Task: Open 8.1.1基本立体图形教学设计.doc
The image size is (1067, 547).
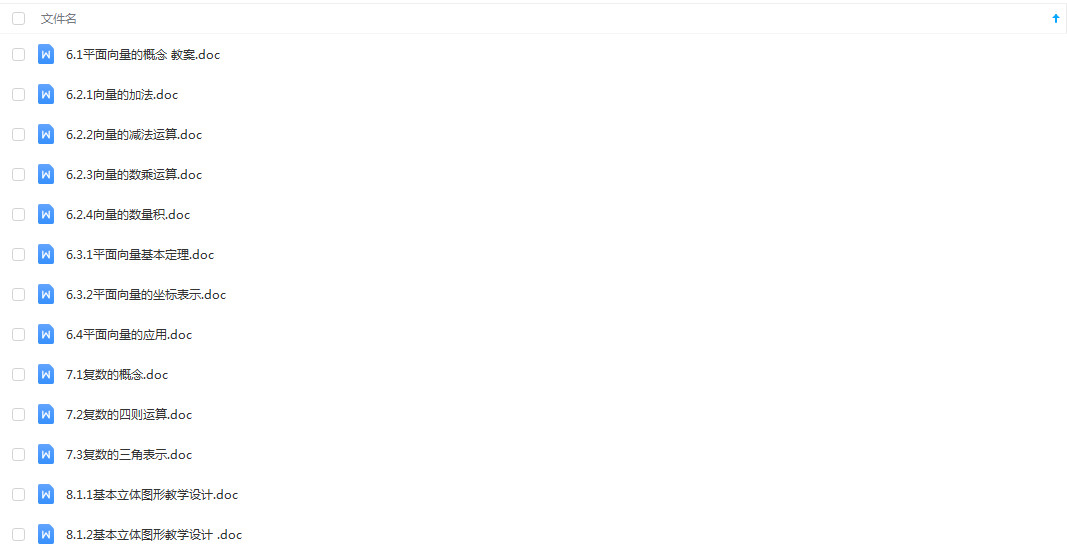Action: click(x=152, y=495)
